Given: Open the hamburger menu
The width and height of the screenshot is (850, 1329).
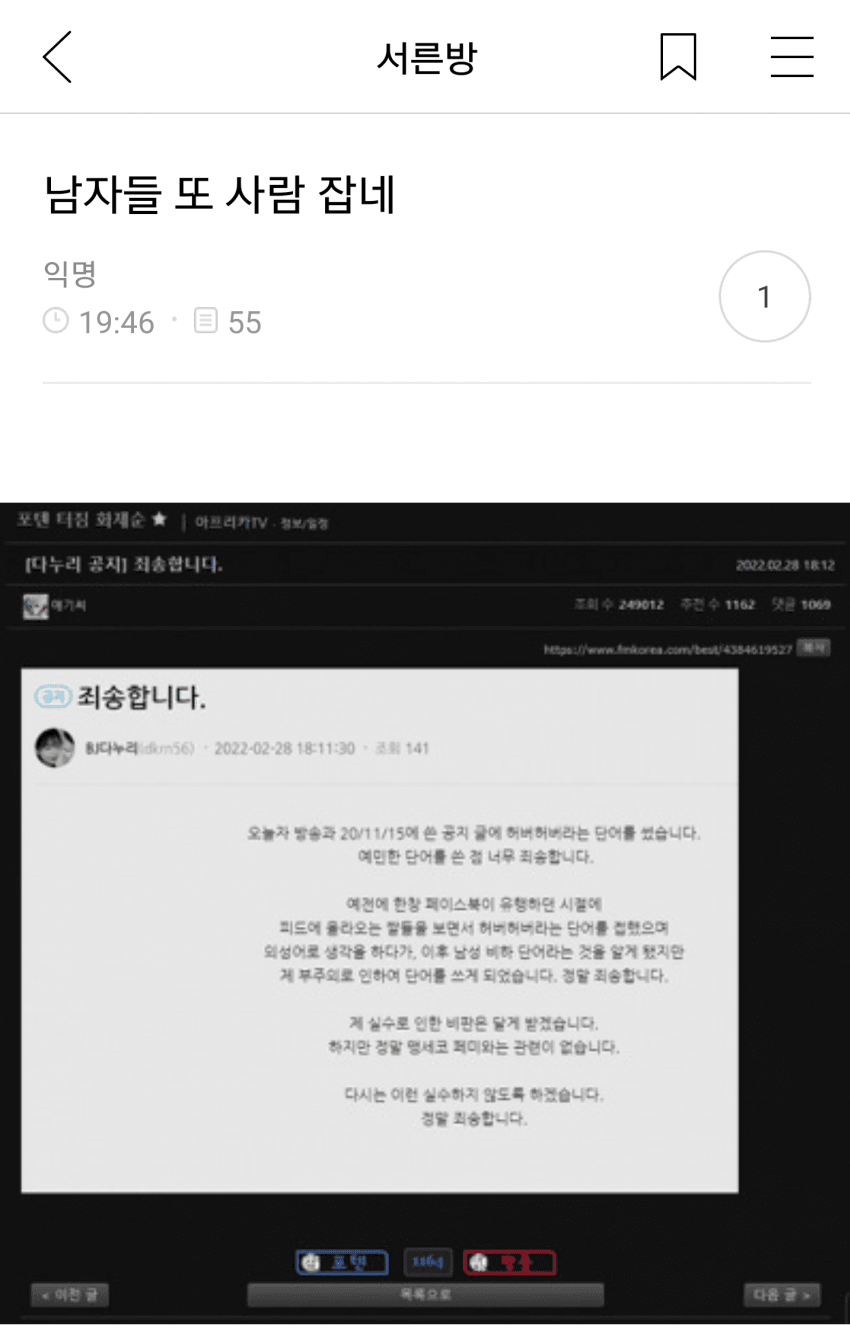Looking at the screenshot, I should (x=791, y=57).
